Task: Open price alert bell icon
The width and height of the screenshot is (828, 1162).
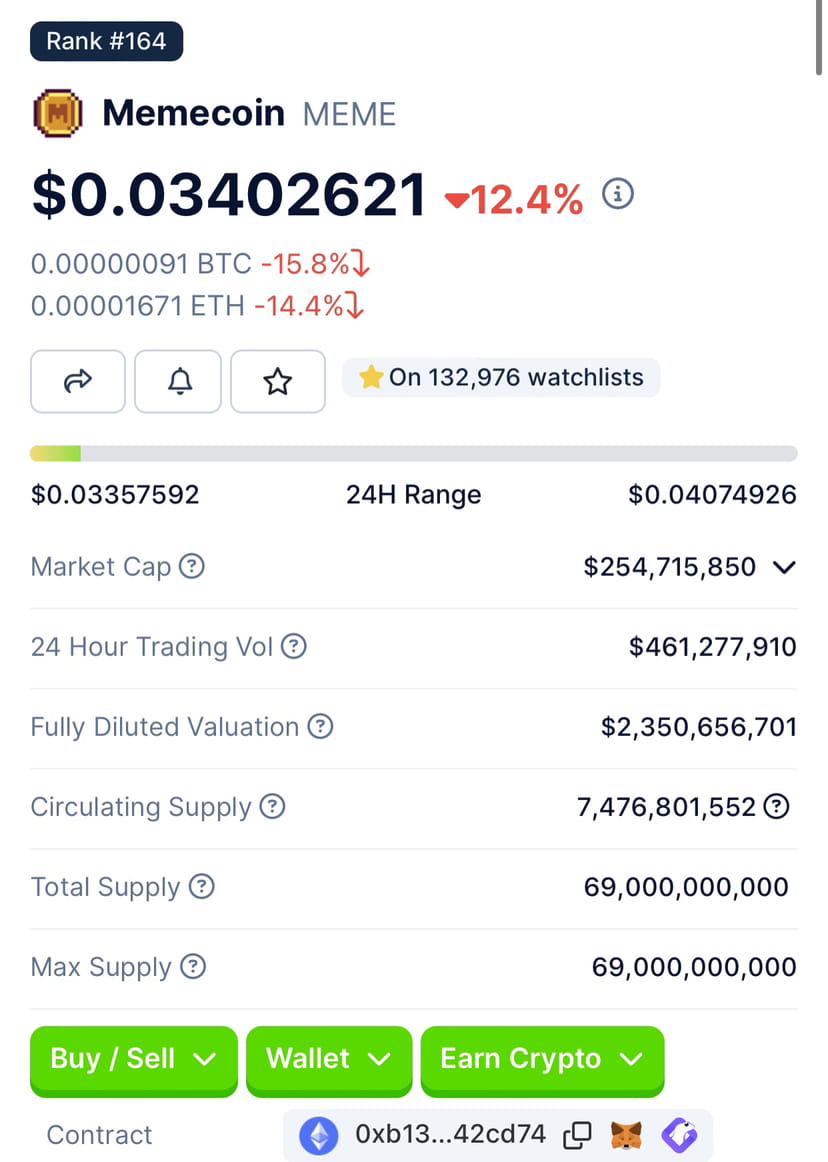Action: (177, 381)
